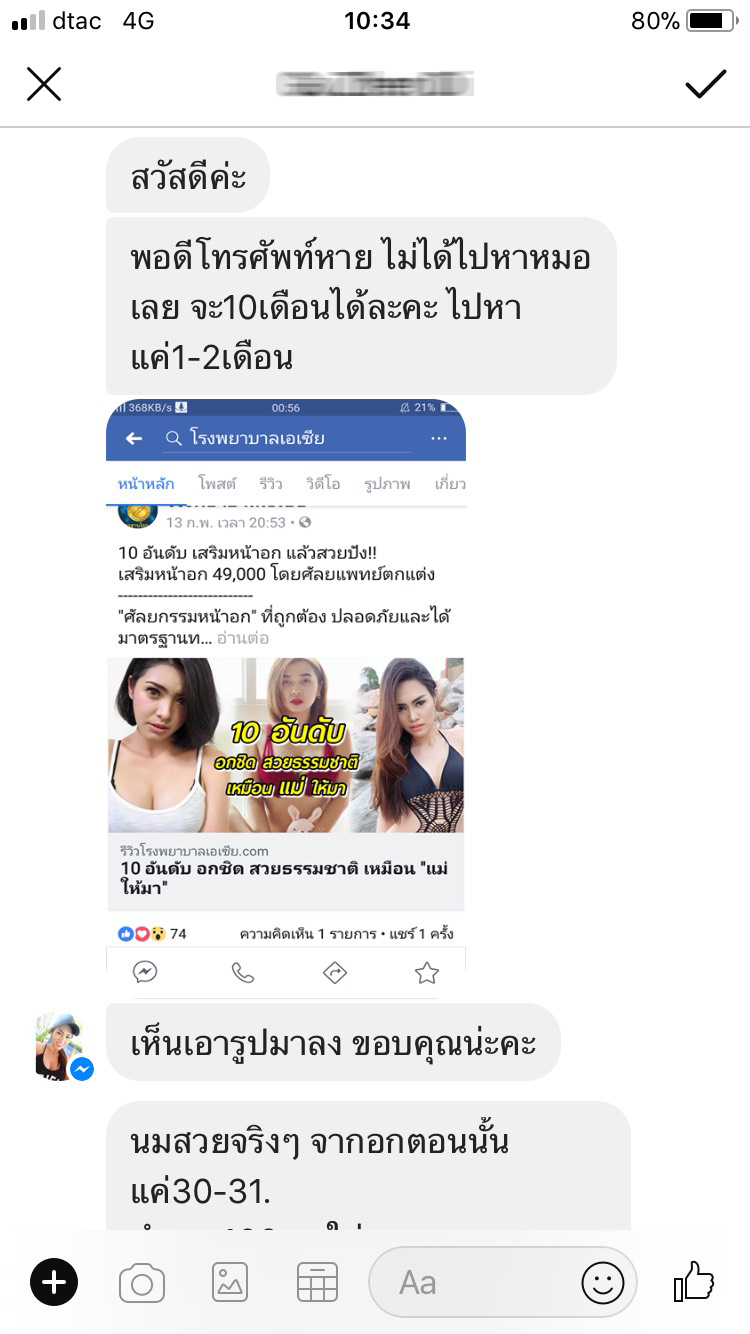Open the camera to take a photo

(x=142, y=1282)
